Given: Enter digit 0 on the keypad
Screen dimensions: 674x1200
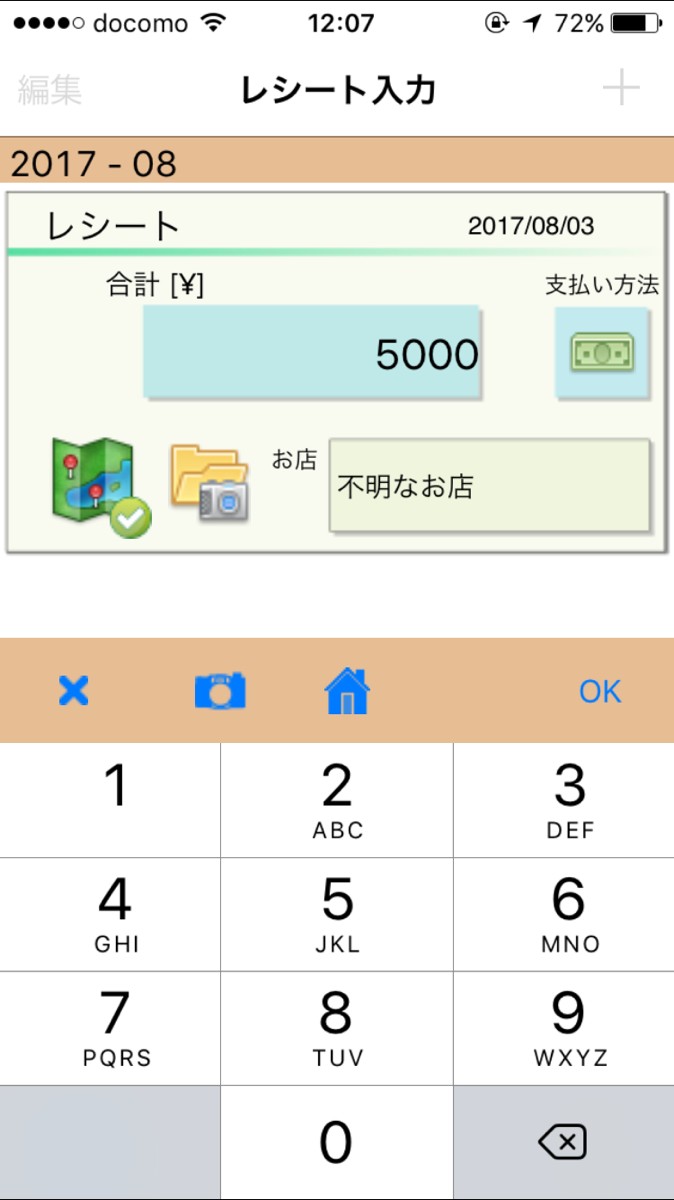Looking at the screenshot, I should [337, 1142].
